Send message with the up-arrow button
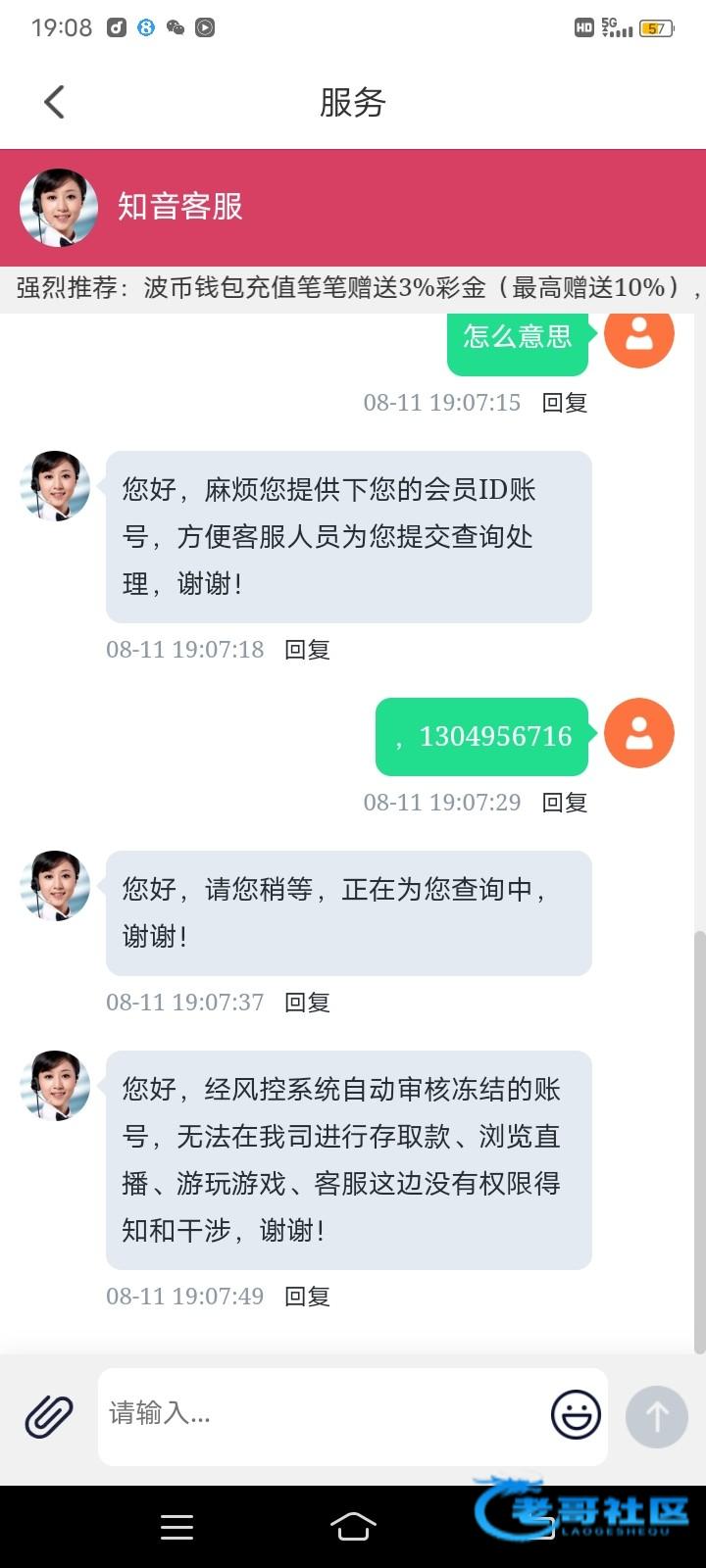706x1568 pixels. coord(656,1416)
